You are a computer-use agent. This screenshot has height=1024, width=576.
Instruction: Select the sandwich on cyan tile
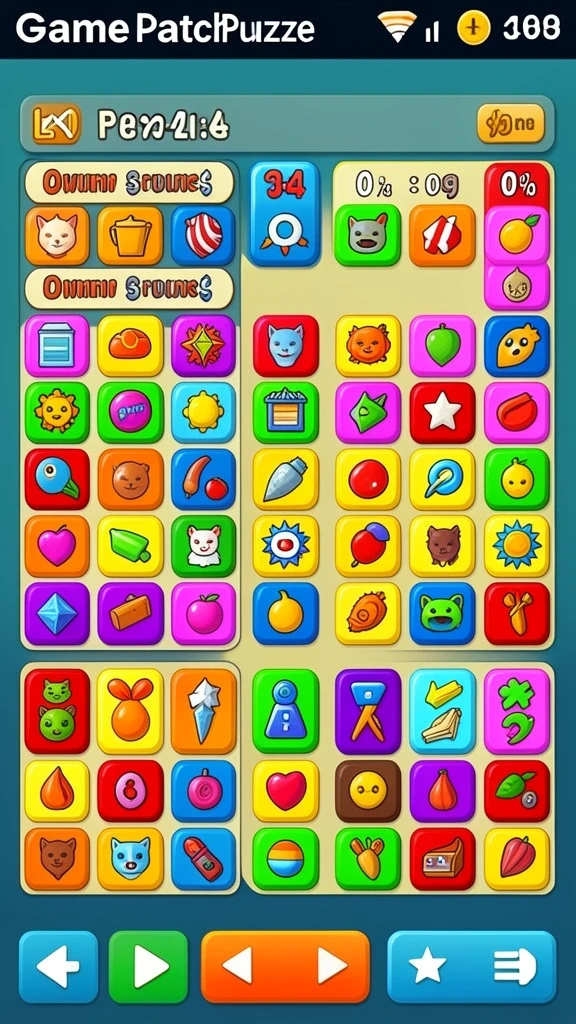(443, 711)
